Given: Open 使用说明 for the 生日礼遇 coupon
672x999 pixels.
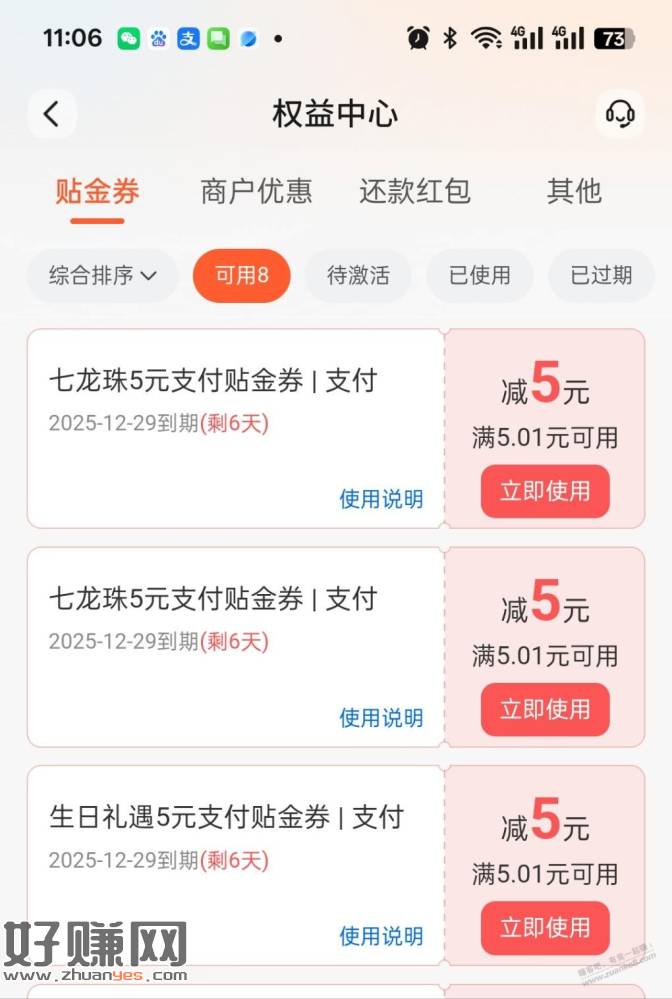Looking at the screenshot, I should coord(381,936).
